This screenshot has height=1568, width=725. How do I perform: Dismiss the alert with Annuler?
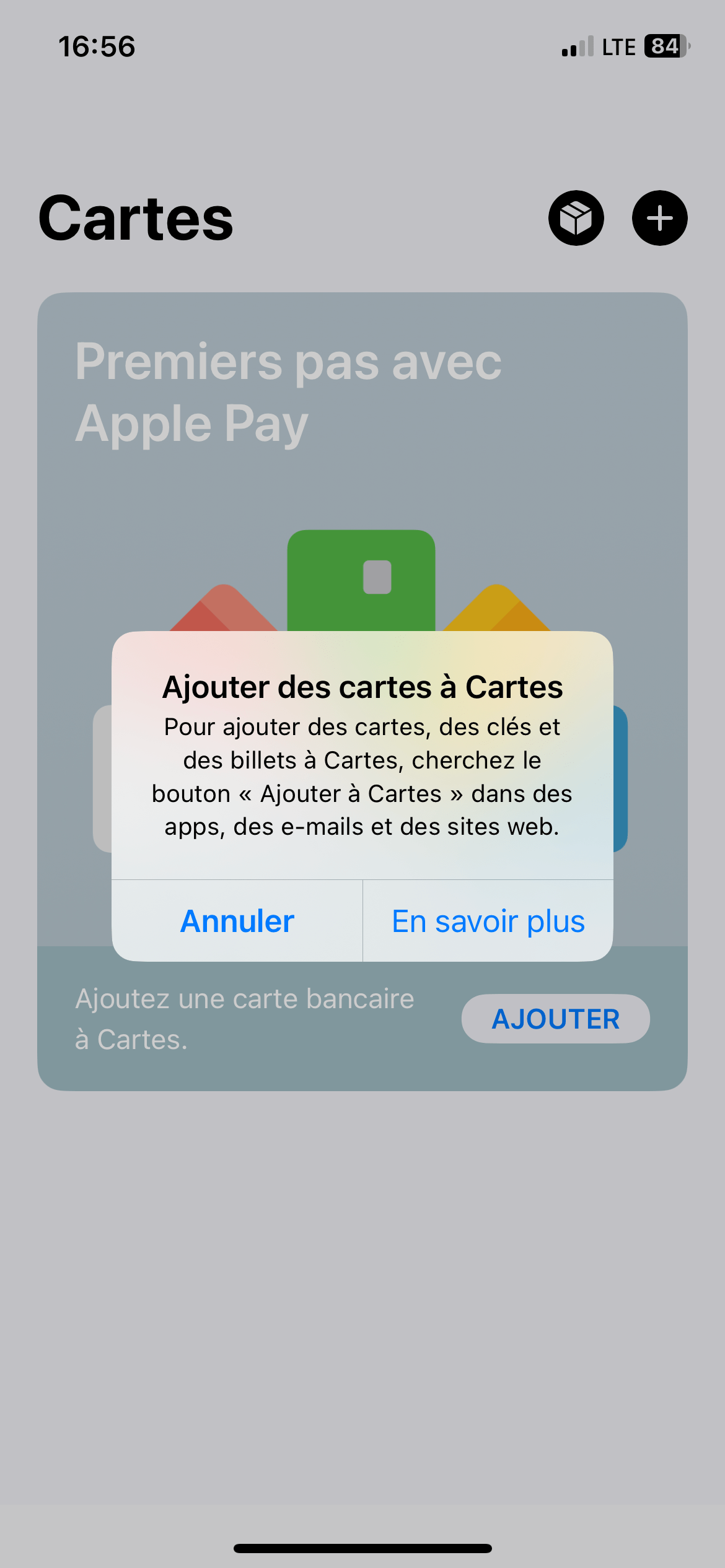coord(236,921)
